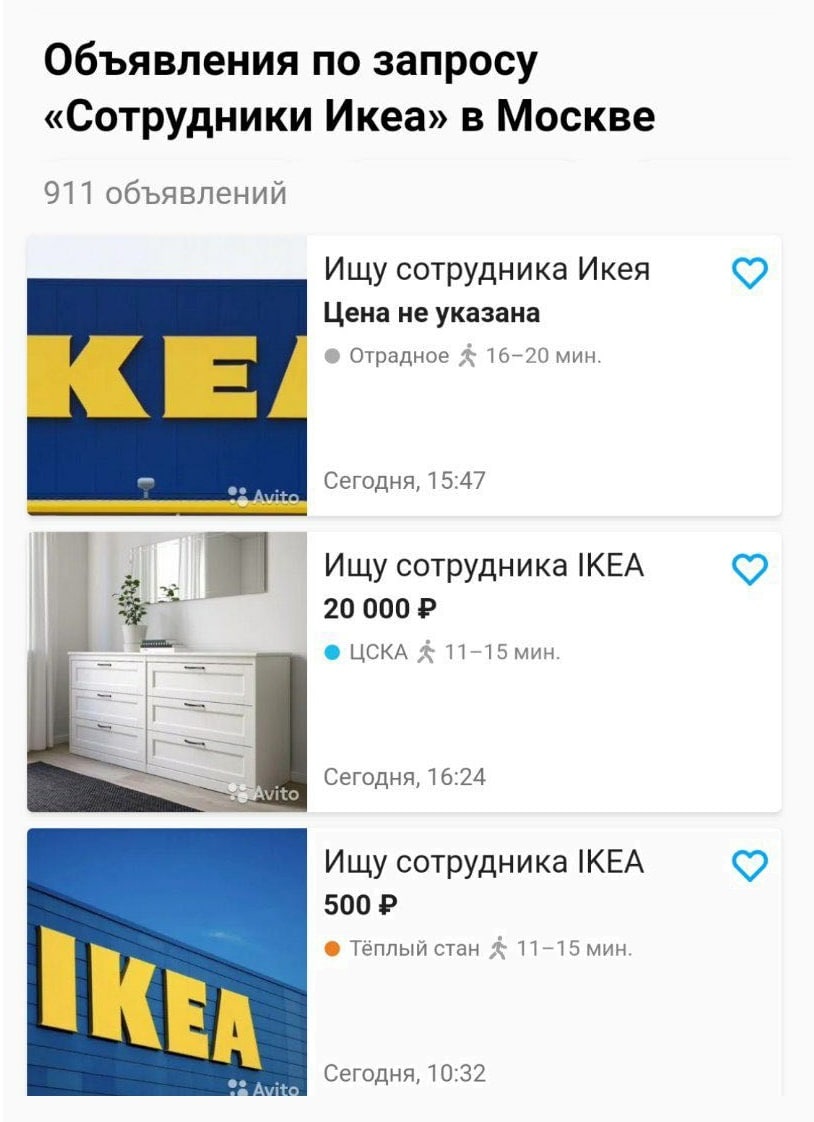The height and width of the screenshot is (1122, 814).
Task: Open the 500 ₽ listing in Тёплый стан
Action: (x=483, y=863)
